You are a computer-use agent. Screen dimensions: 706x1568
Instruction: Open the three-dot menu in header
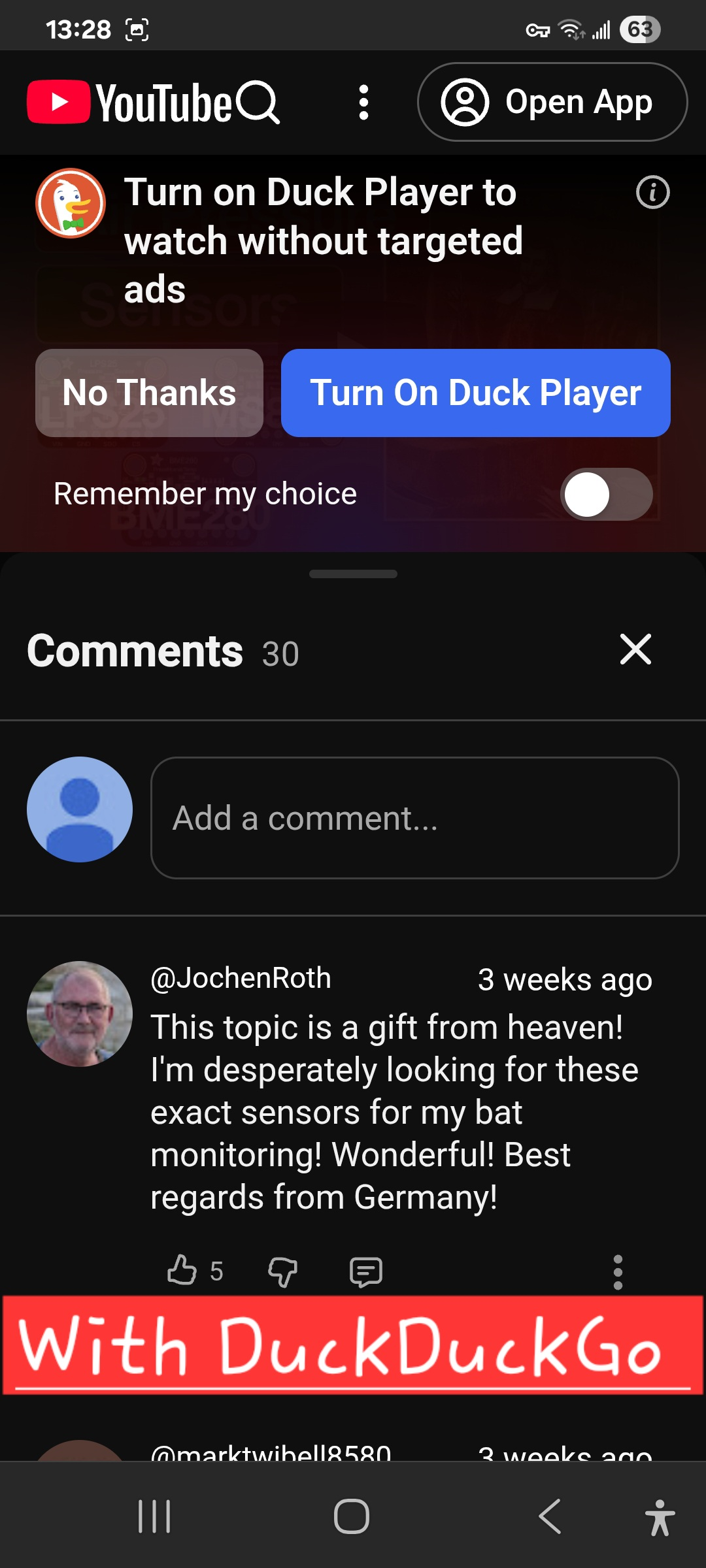tap(364, 103)
